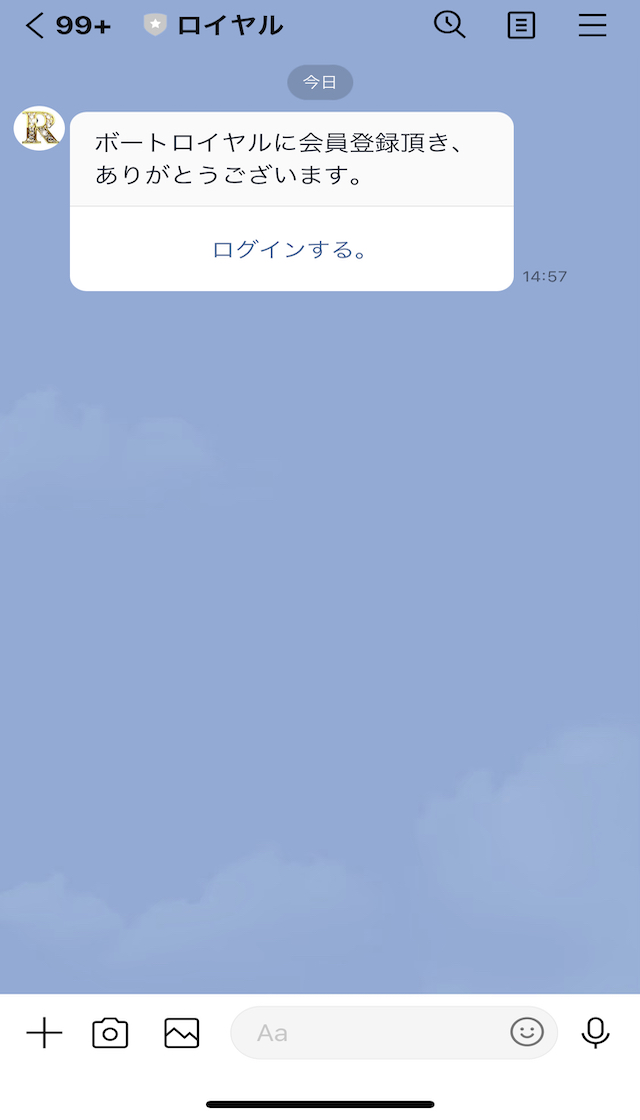Go back to the chat list
640x1120 pixels.
coord(34,26)
